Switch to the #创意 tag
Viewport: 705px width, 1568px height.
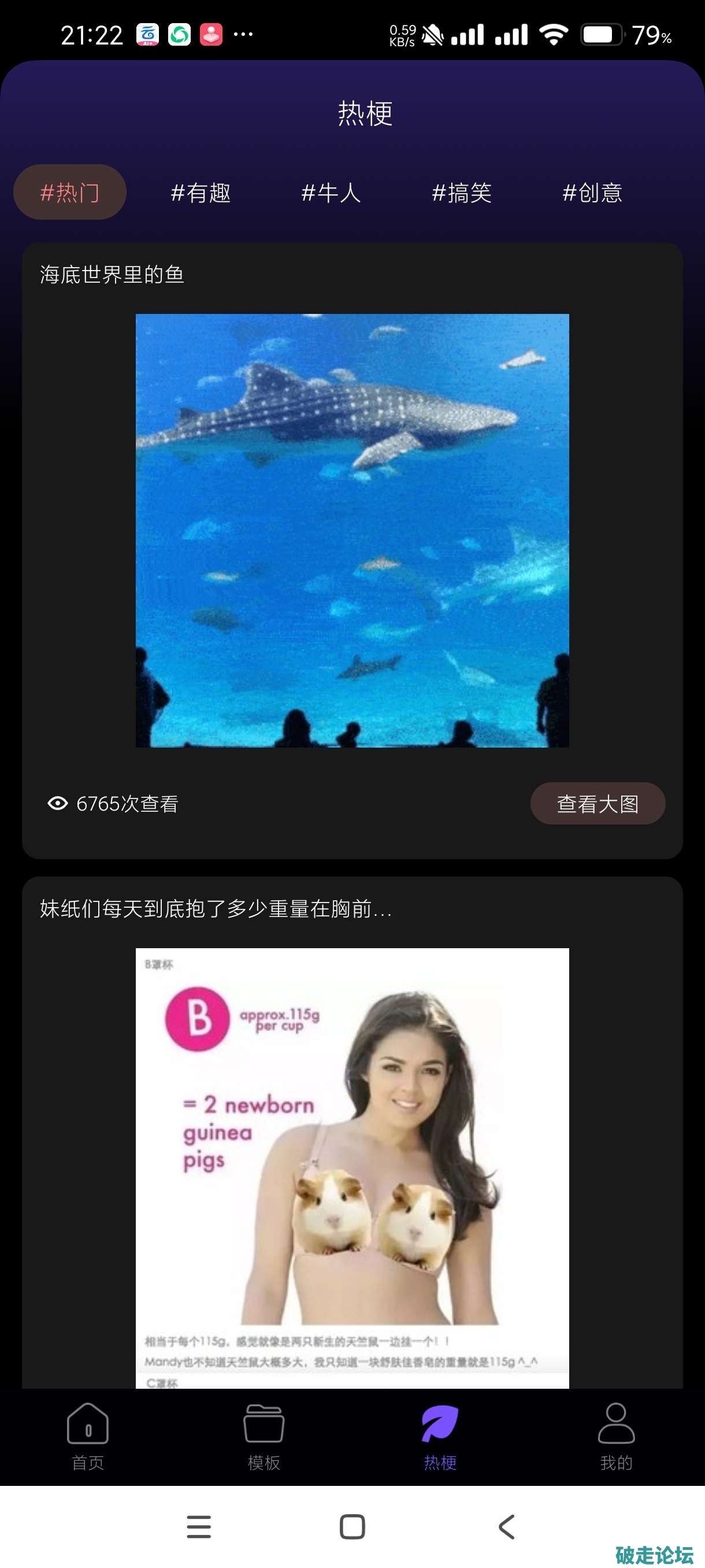tap(592, 193)
